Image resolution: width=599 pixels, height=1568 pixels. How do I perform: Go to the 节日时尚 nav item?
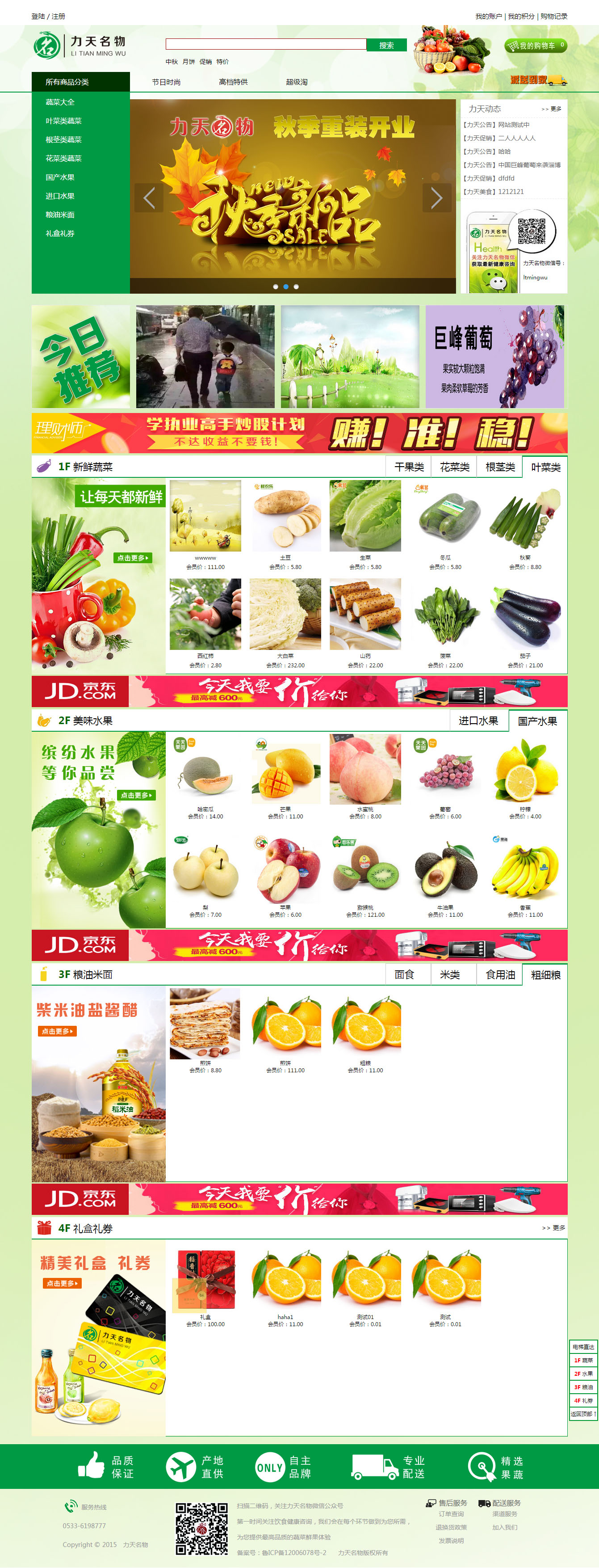pos(166,82)
